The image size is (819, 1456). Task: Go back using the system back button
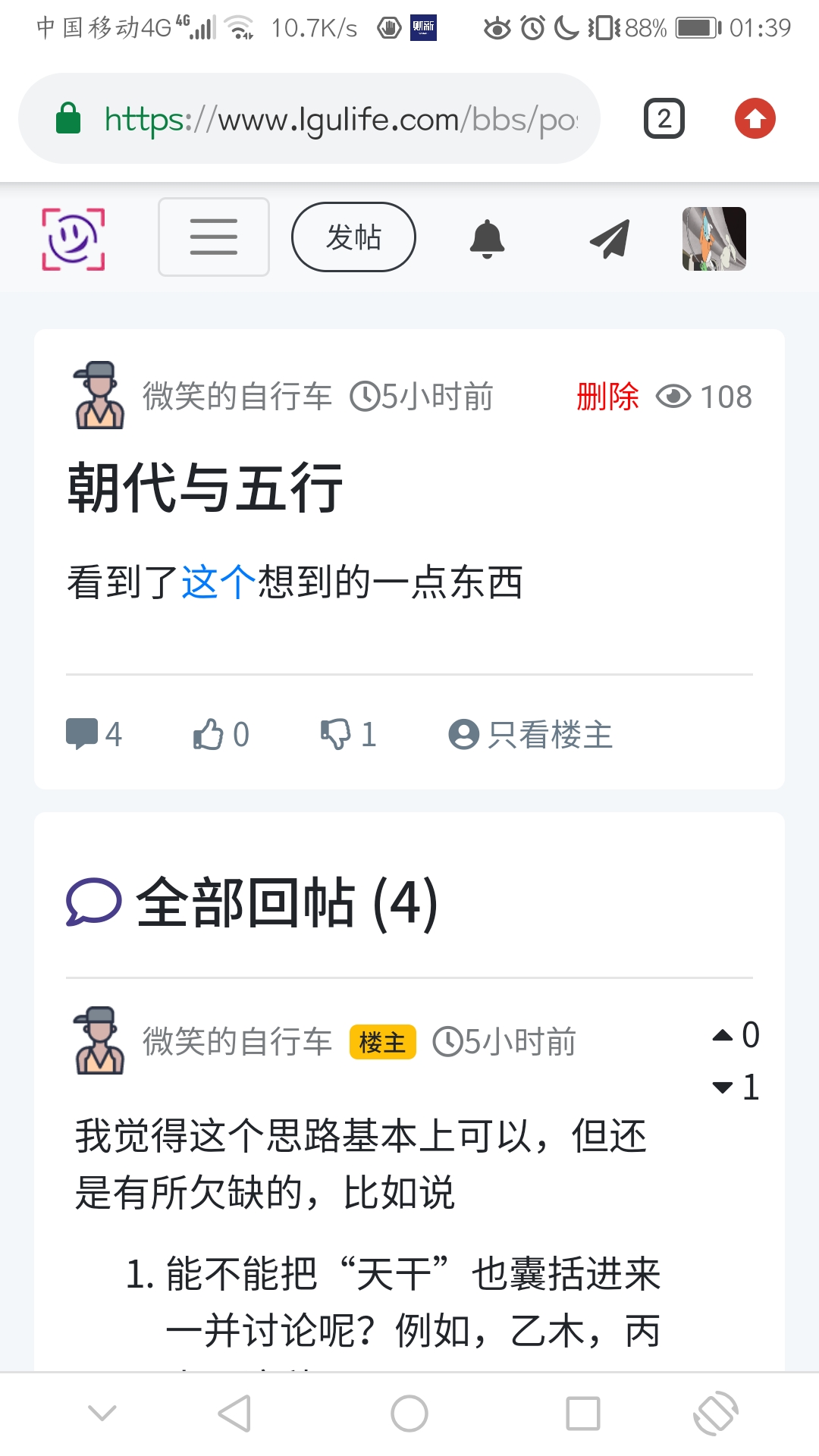(x=234, y=1414)
